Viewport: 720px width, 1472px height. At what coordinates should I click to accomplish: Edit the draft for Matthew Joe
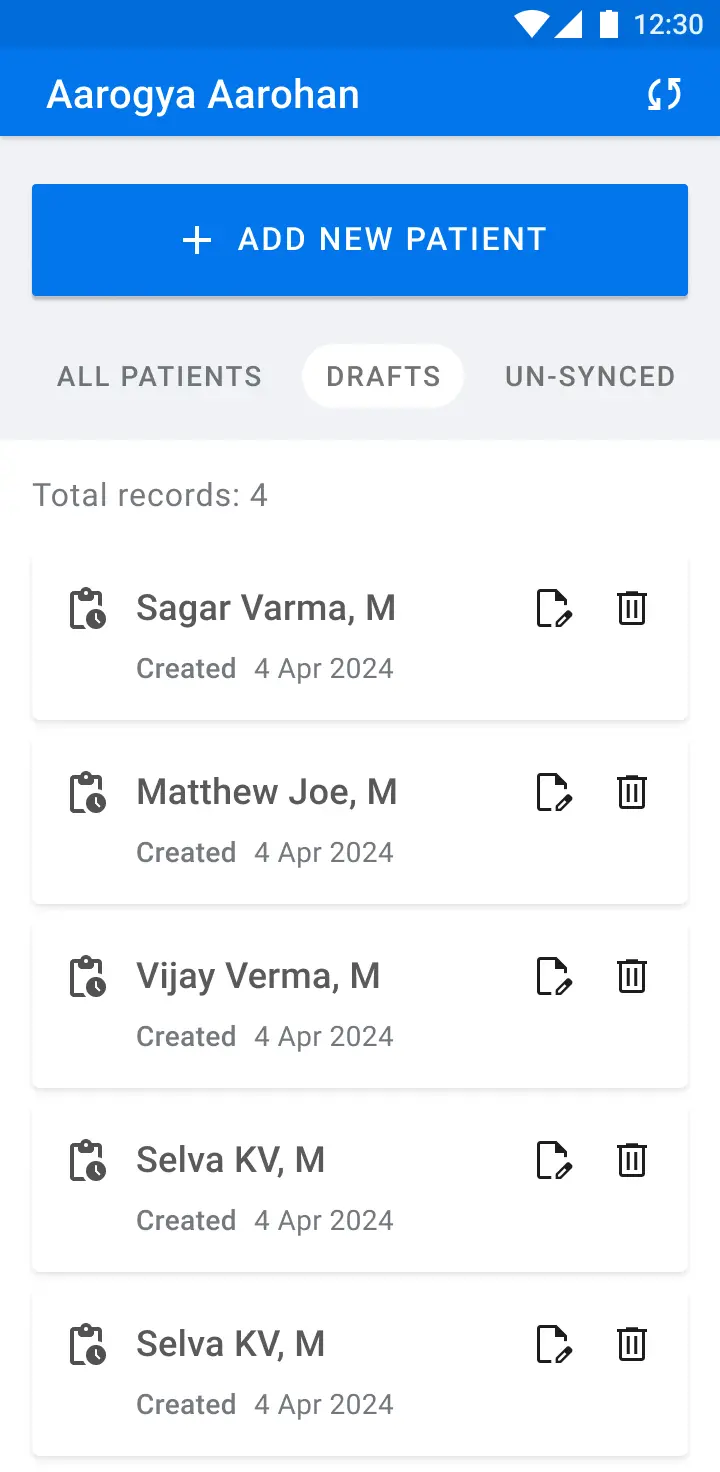[554, 792]
